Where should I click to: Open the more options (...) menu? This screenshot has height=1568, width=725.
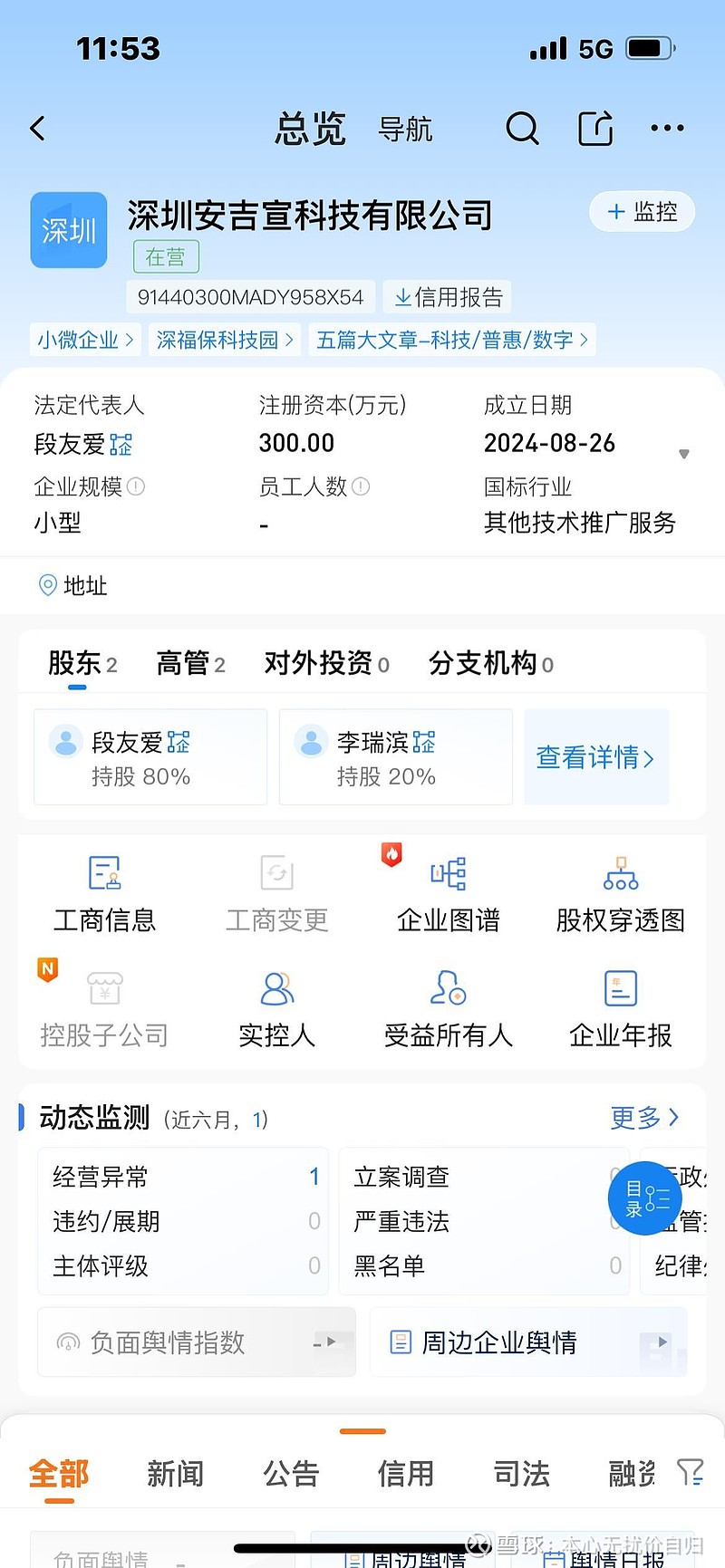point(666,128)
